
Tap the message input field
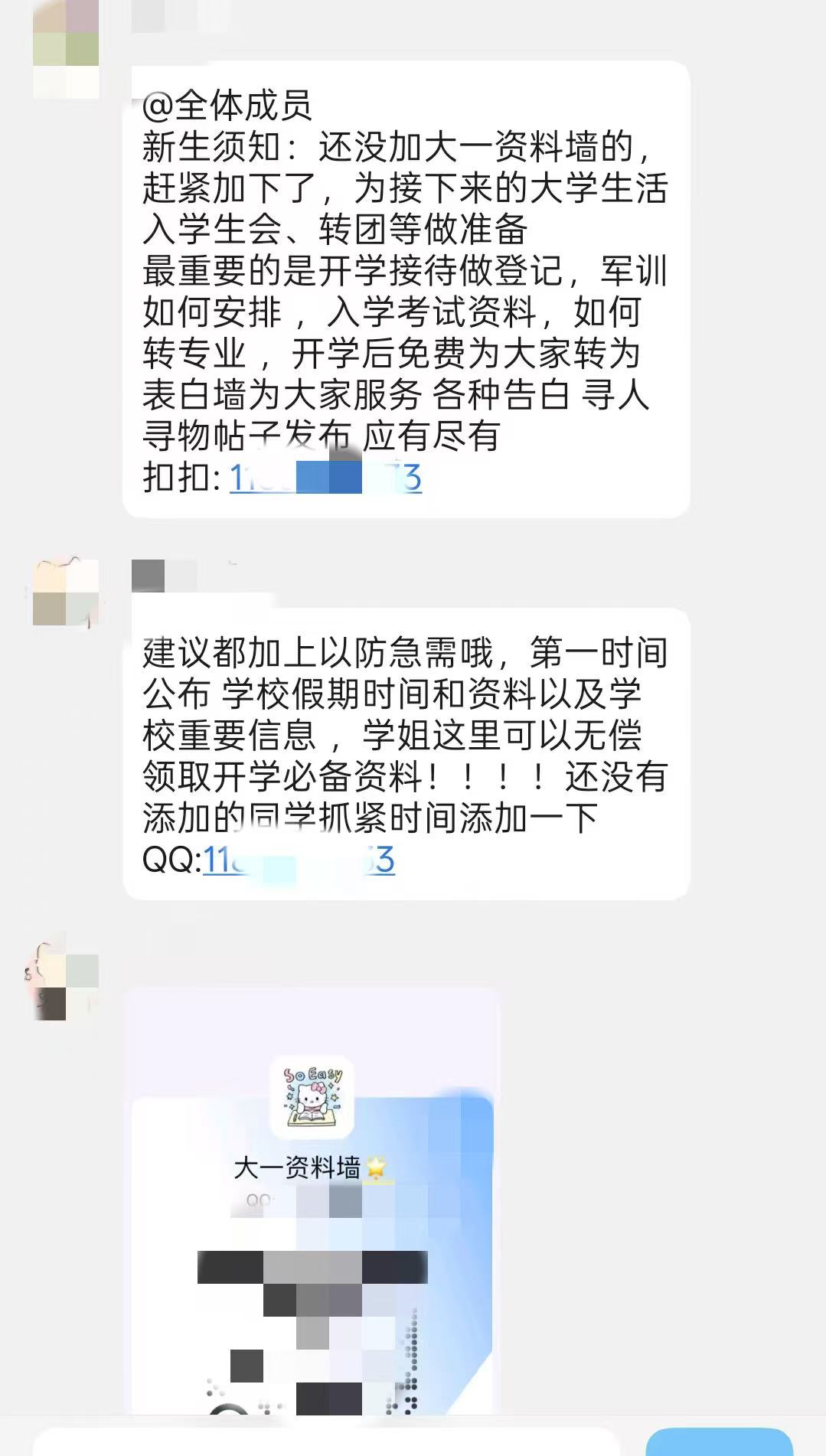(x=325, y=1443)
